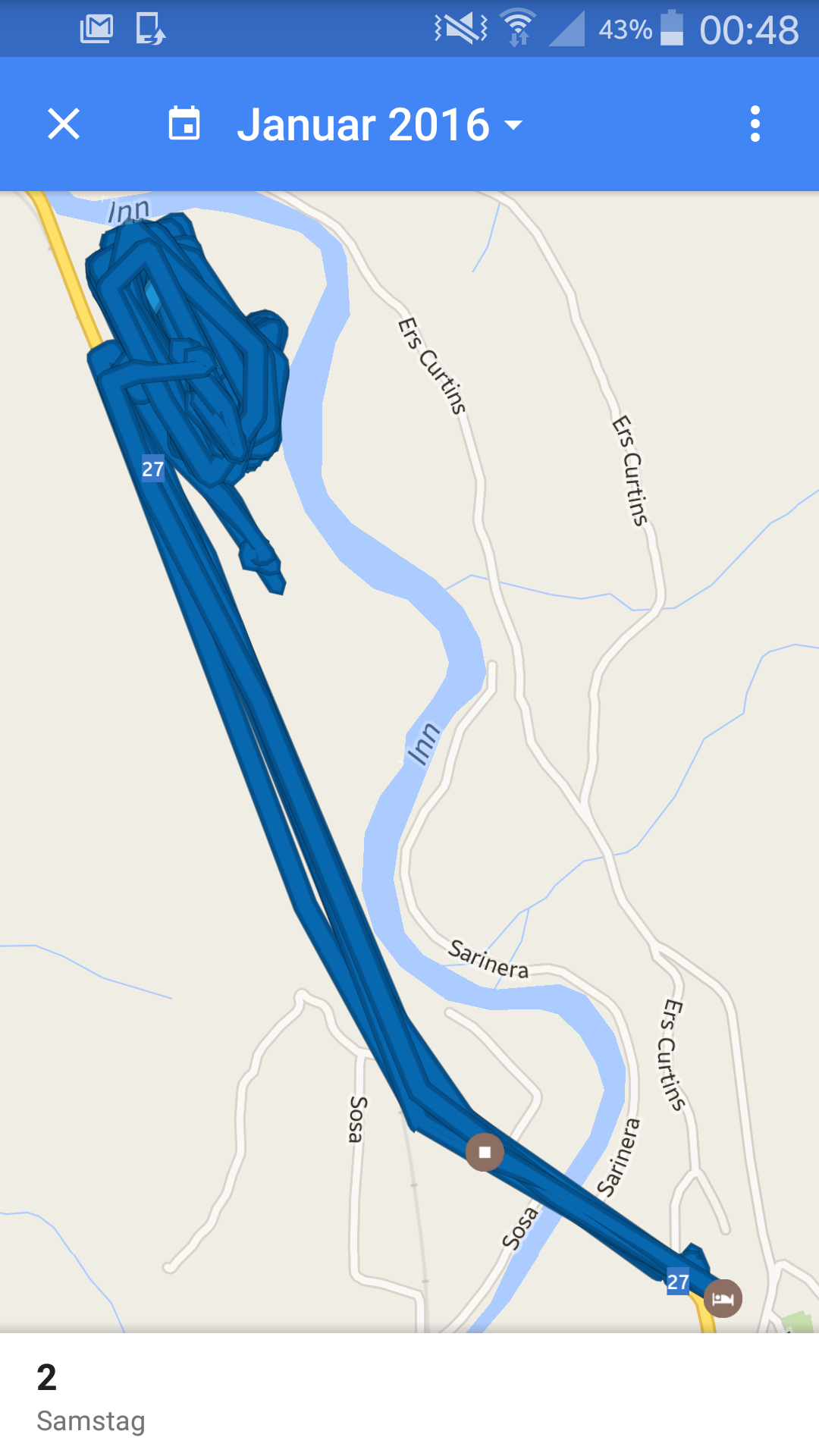This screenshot has height=1456, width=819.
Task: Tap the brown stop marker on the route
Action: click(x=485, y=1152)
